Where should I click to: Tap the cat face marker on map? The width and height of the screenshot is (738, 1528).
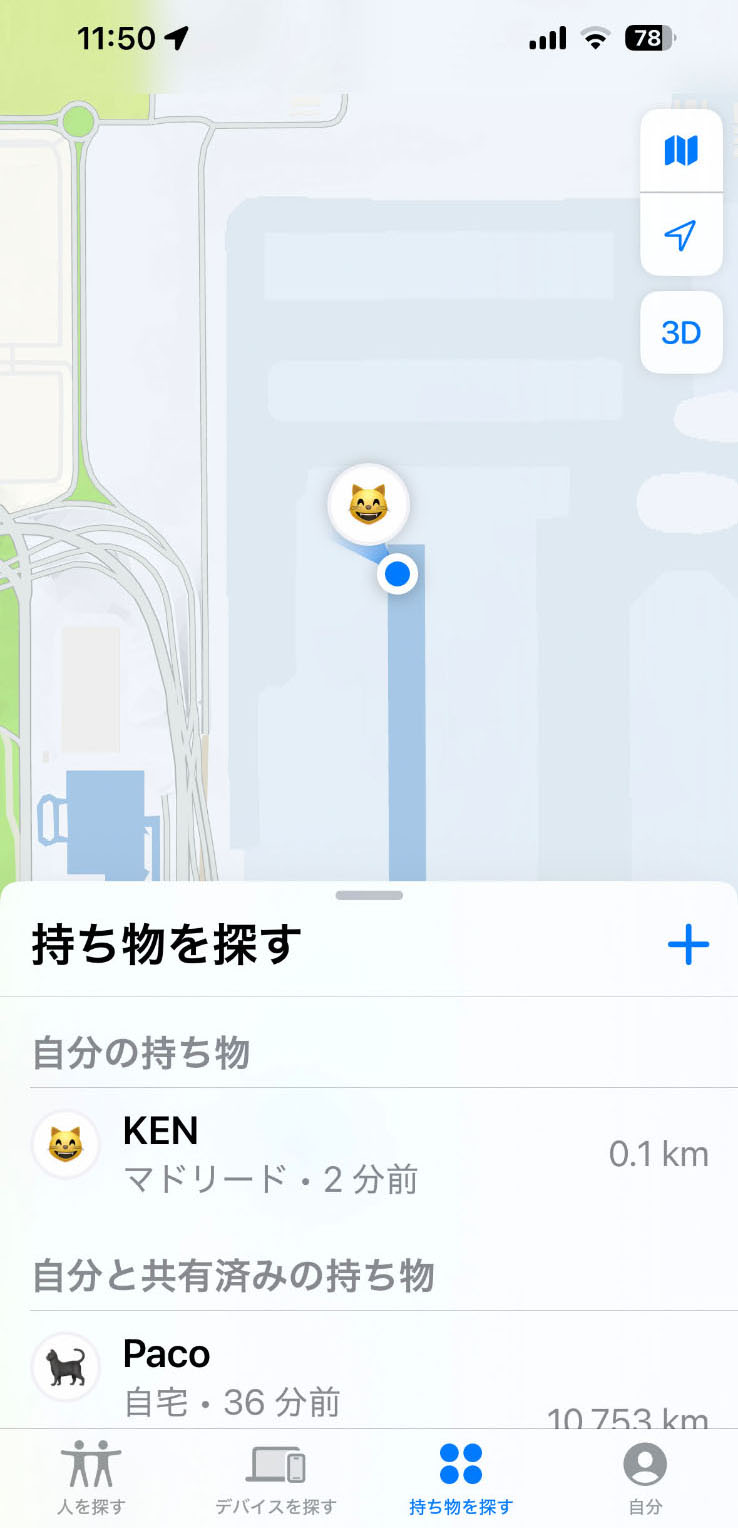pyautogui.click(x=368, y=505)
